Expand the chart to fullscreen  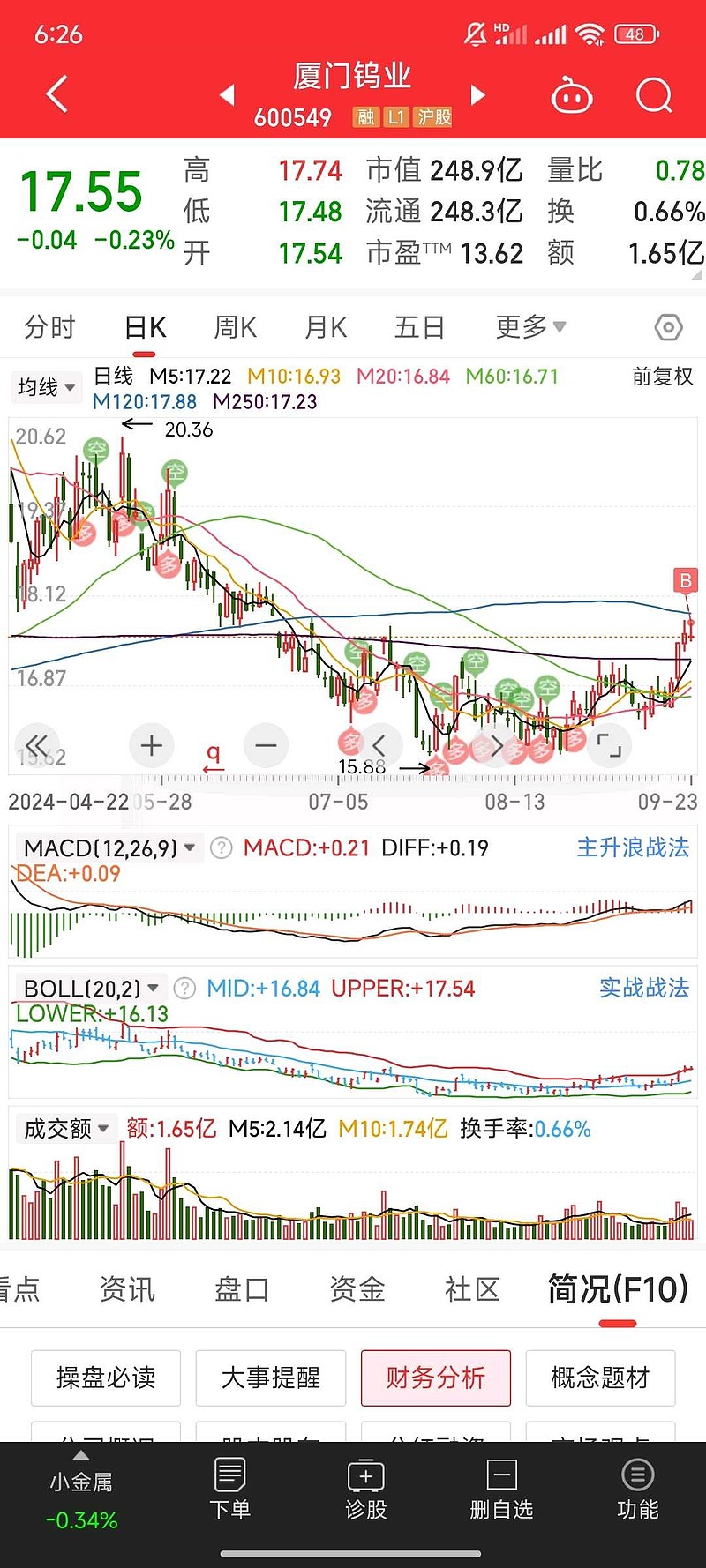pyautogui.click(x=609, y=746)
